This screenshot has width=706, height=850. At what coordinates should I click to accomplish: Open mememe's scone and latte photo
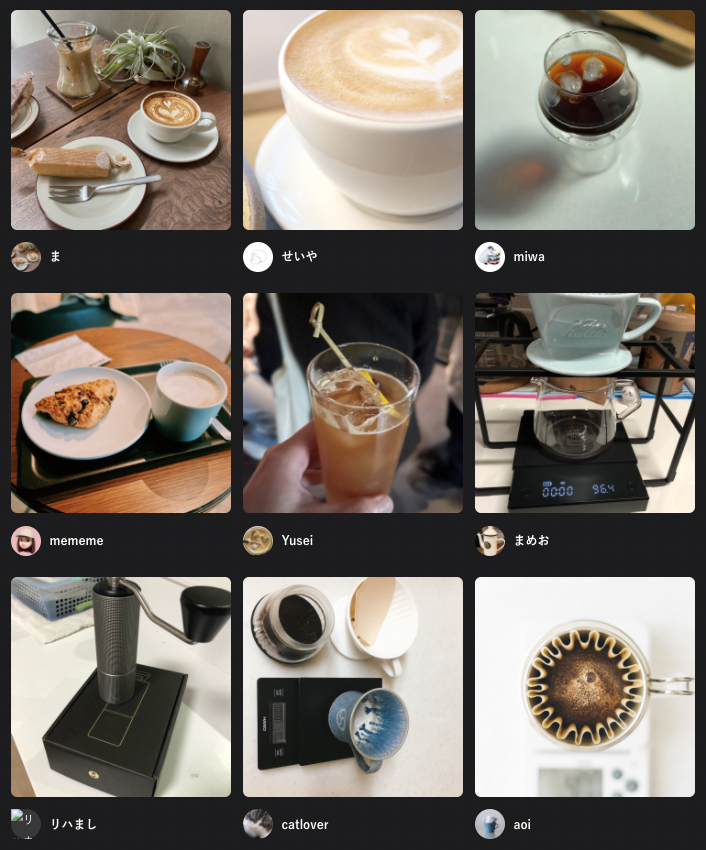[x=121, y=403]
